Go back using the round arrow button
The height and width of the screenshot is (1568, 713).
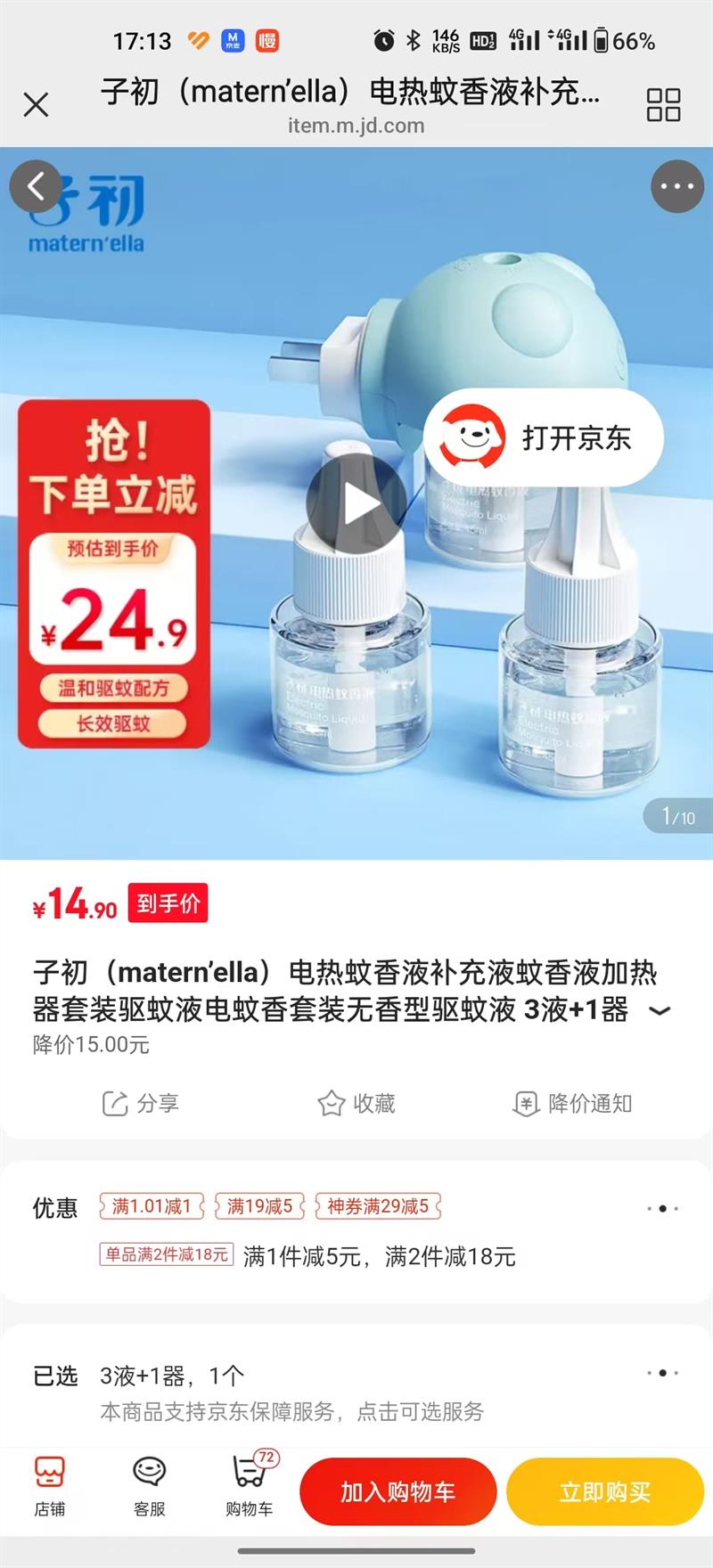tap(36, 186)
